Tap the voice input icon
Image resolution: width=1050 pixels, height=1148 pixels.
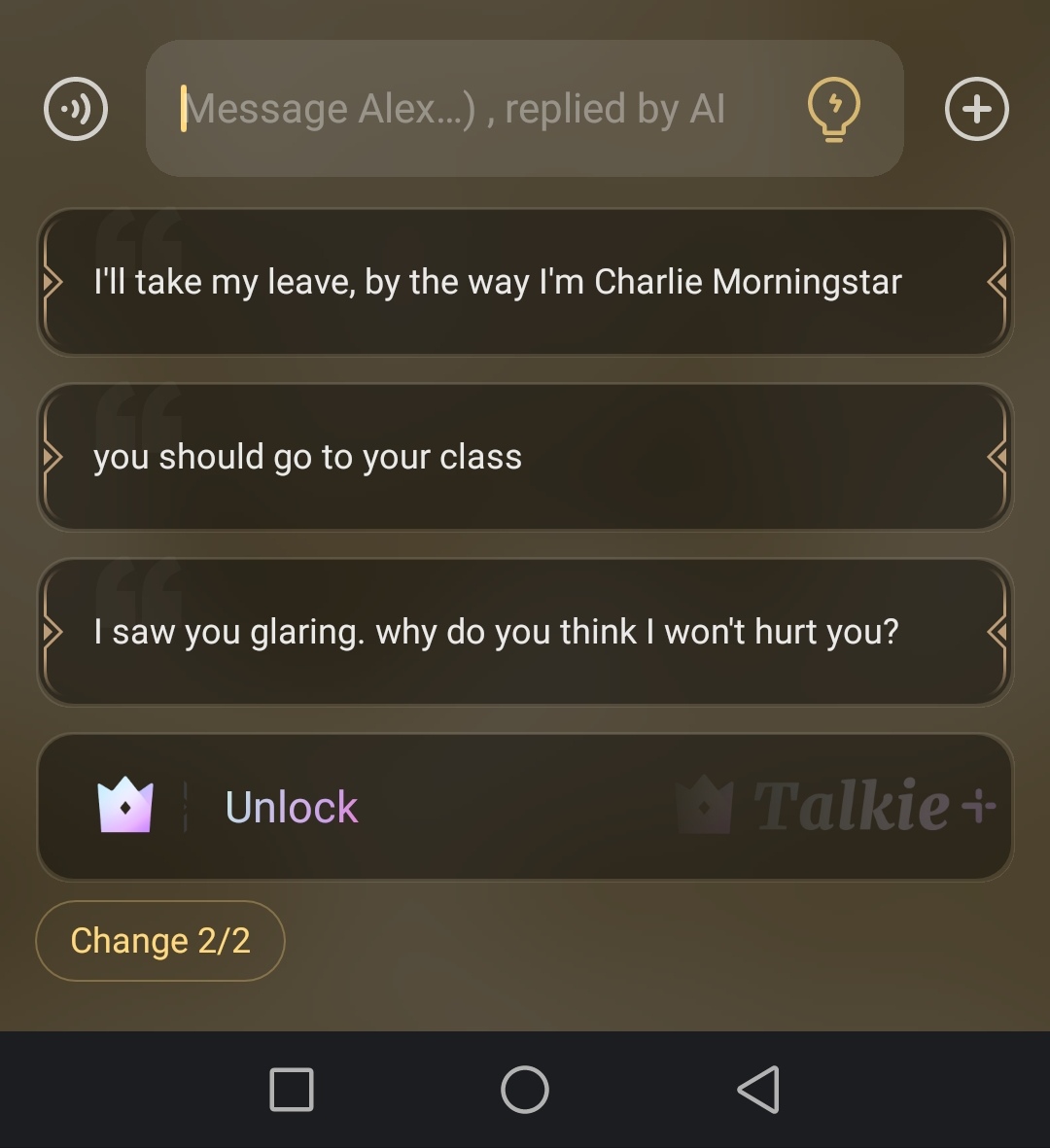76,109
